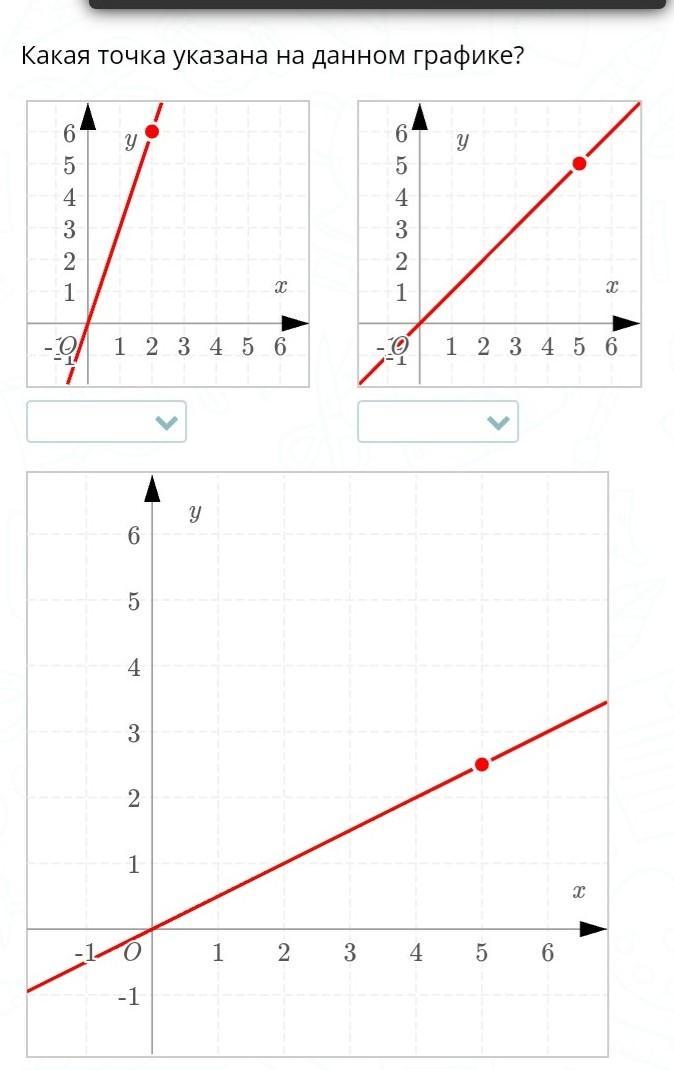
Task: Expand the dropdown under the point-at-5 graph
Action: coord(438,422)
